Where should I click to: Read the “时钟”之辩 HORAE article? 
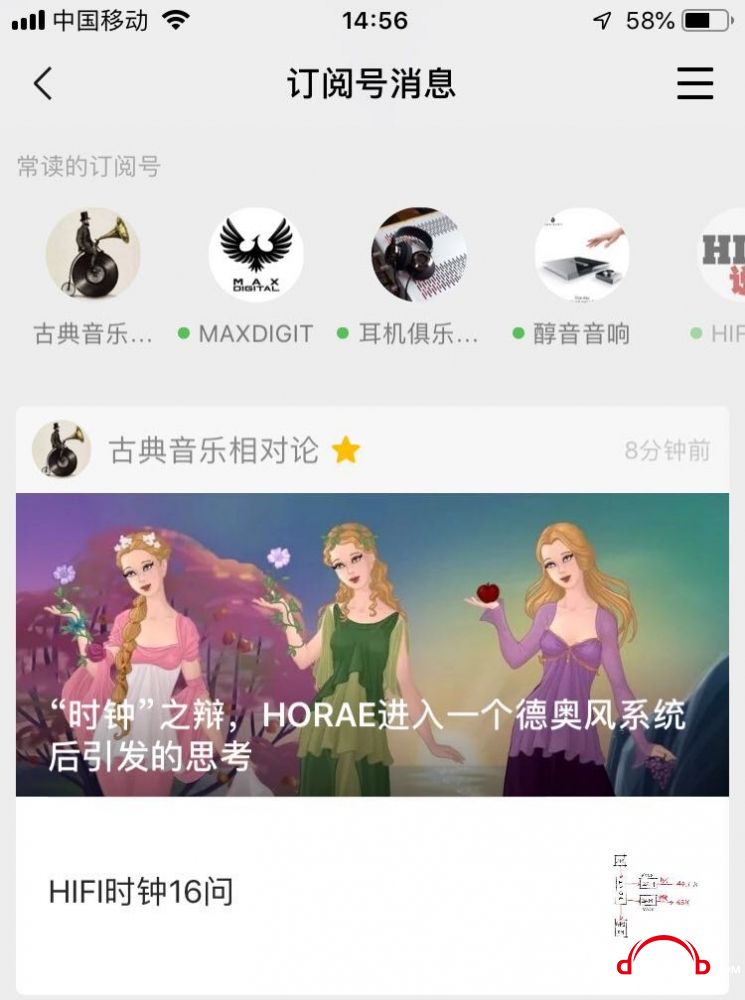(x=372, y=644)
